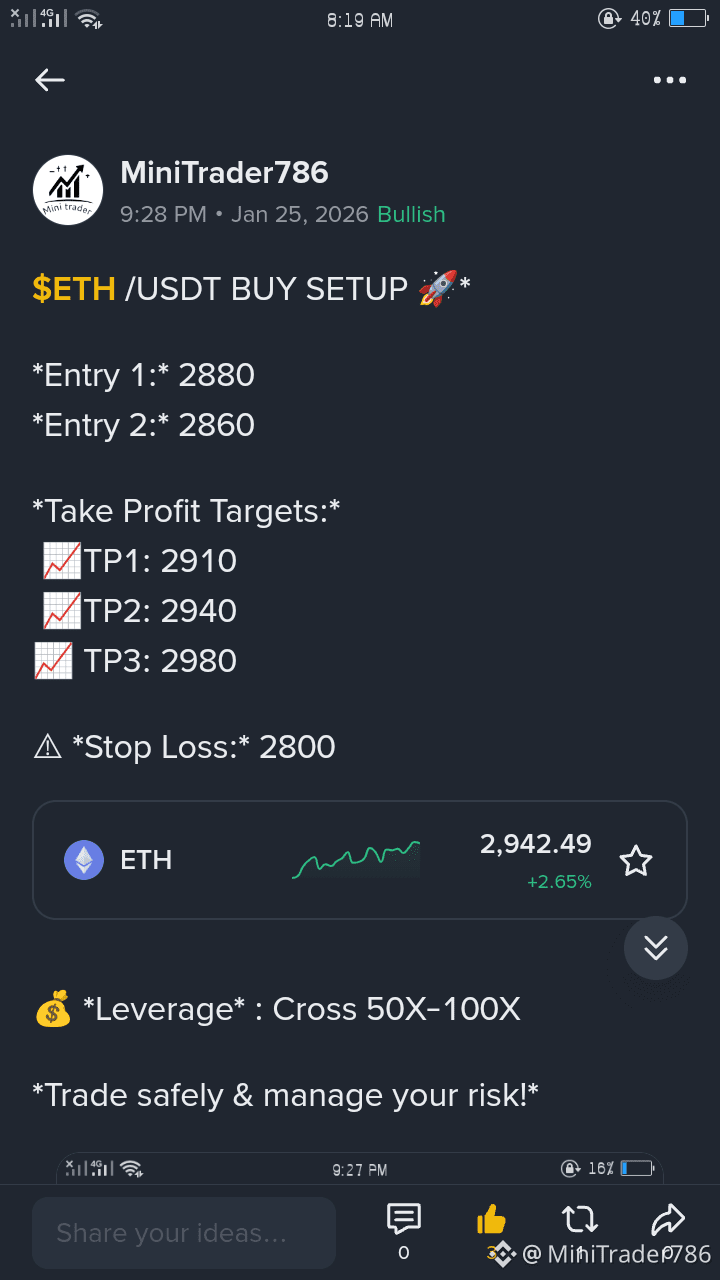Share the post via the share arrow icon
The image size is (720, 1280).
tap(668, 1218)
